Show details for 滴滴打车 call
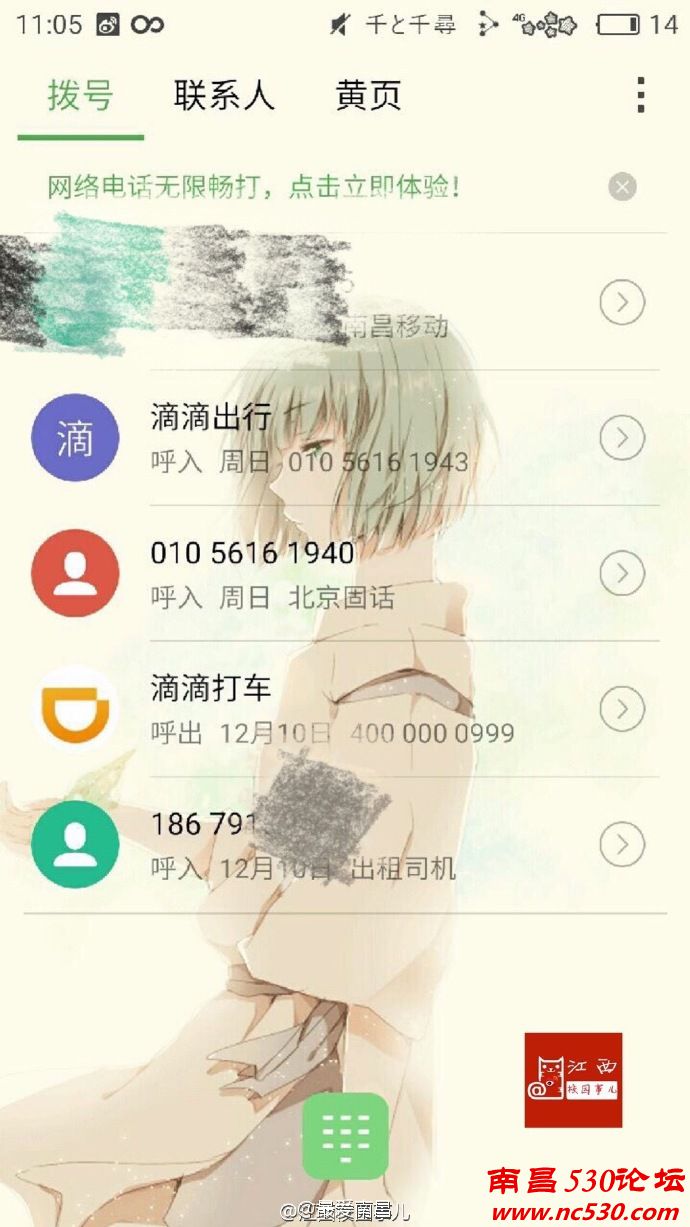 [622, 708]
